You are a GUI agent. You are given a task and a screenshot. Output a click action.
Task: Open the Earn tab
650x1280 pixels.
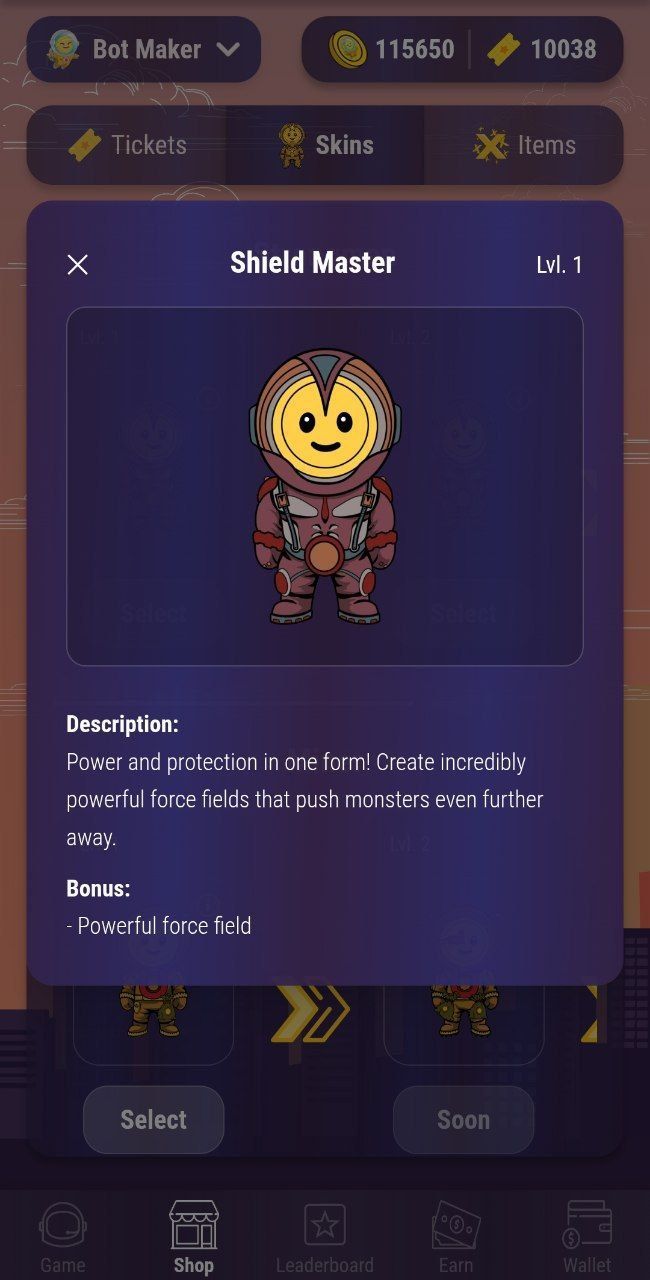point(456,1238)
